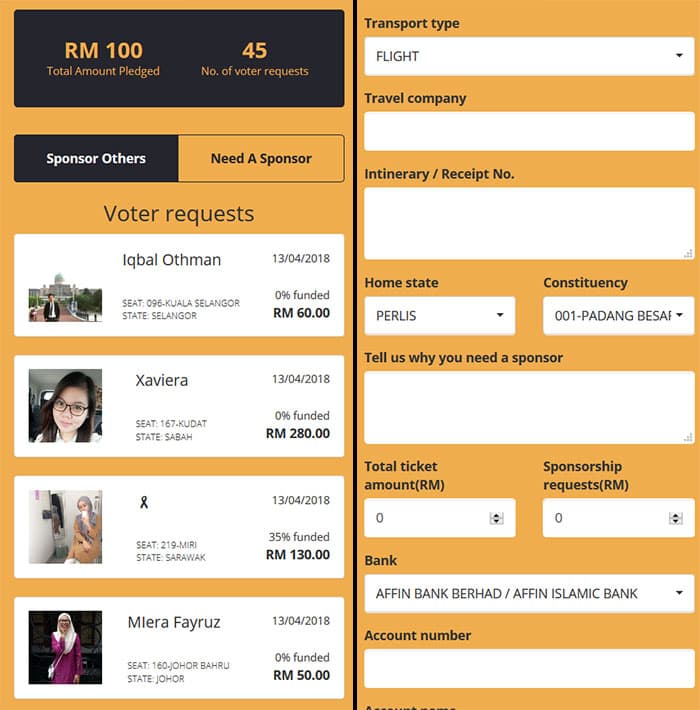
Task: Open Xaviera's voter request card
Action: (x=179, y=406)
